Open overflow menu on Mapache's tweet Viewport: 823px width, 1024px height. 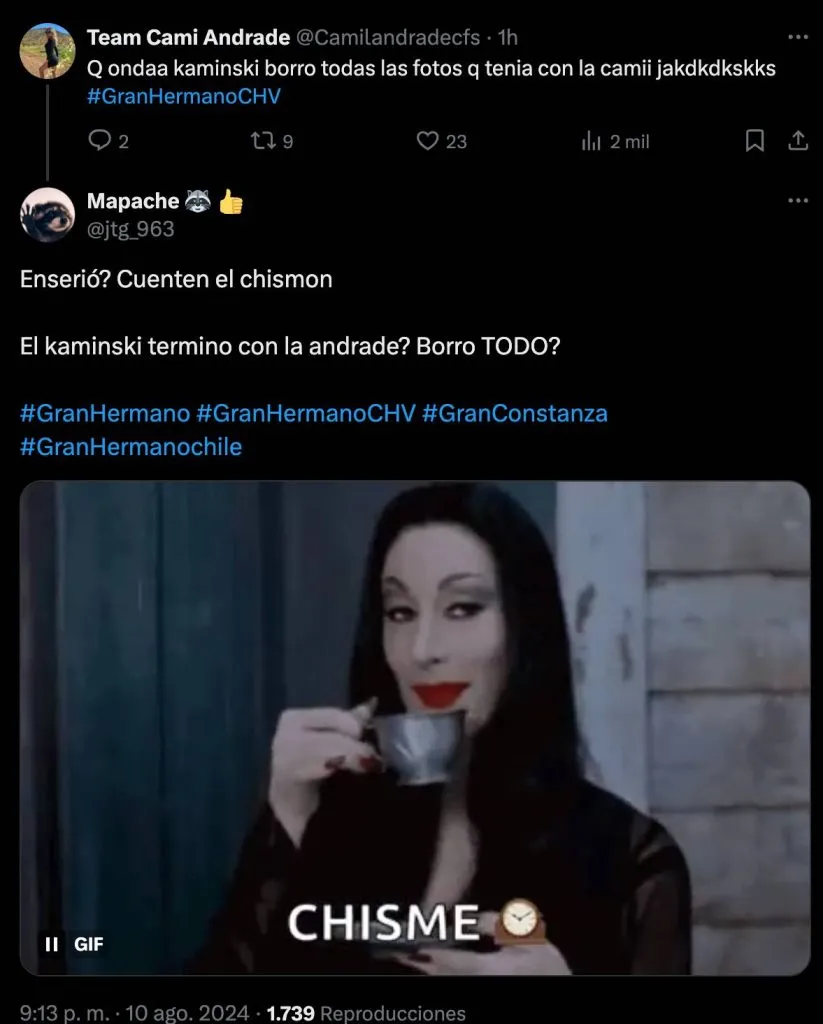tap(797, 201)
